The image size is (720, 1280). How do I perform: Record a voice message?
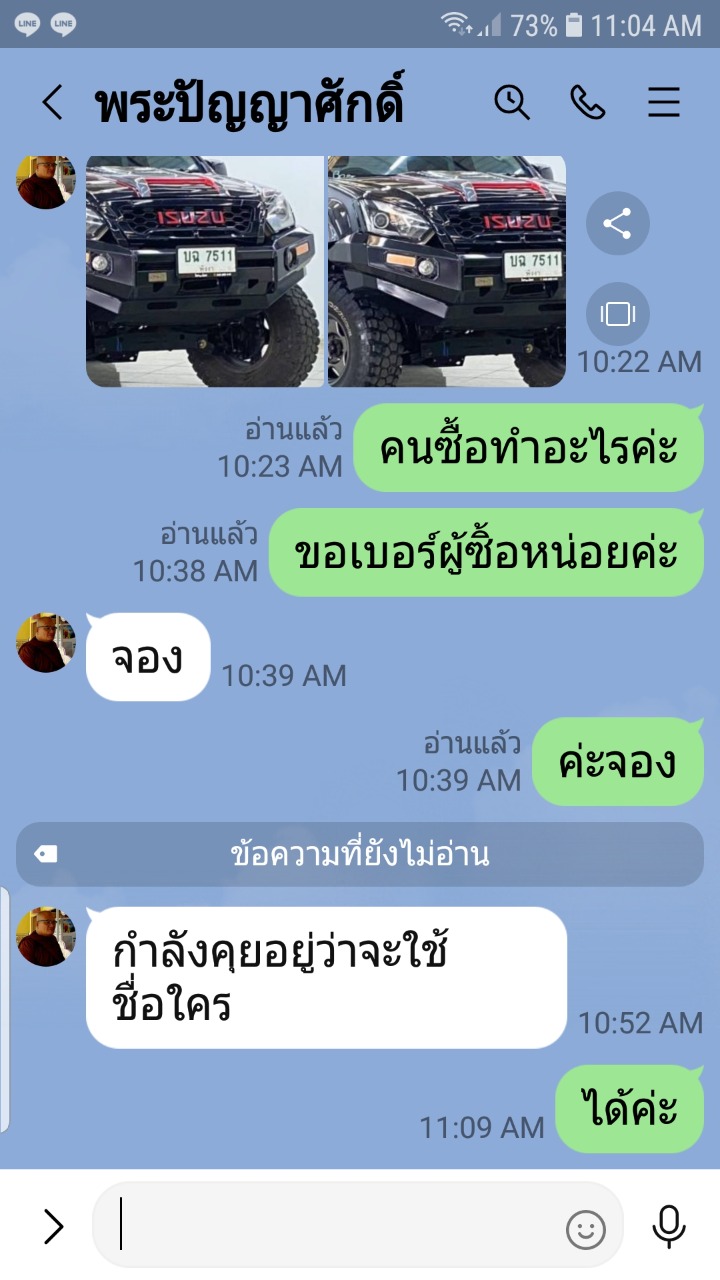(668, 1226)
